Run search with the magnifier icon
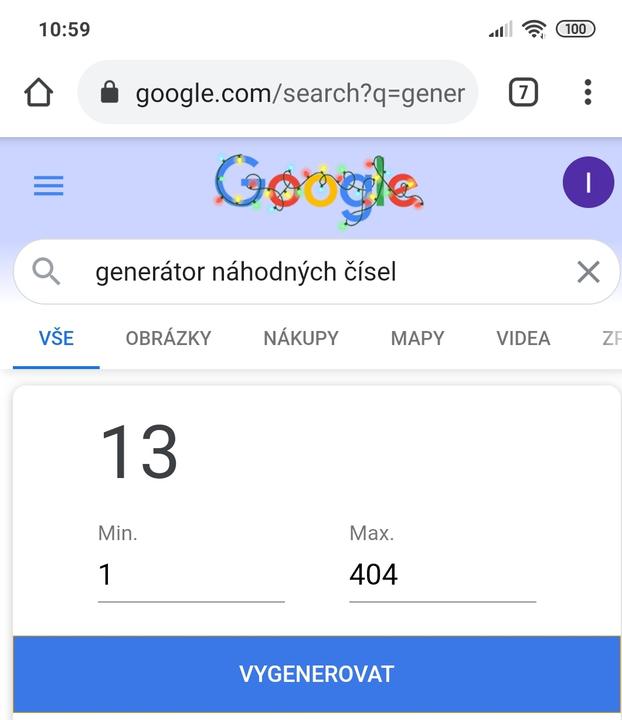The height and width of the screenshot is (720, 622). (46, 271)
